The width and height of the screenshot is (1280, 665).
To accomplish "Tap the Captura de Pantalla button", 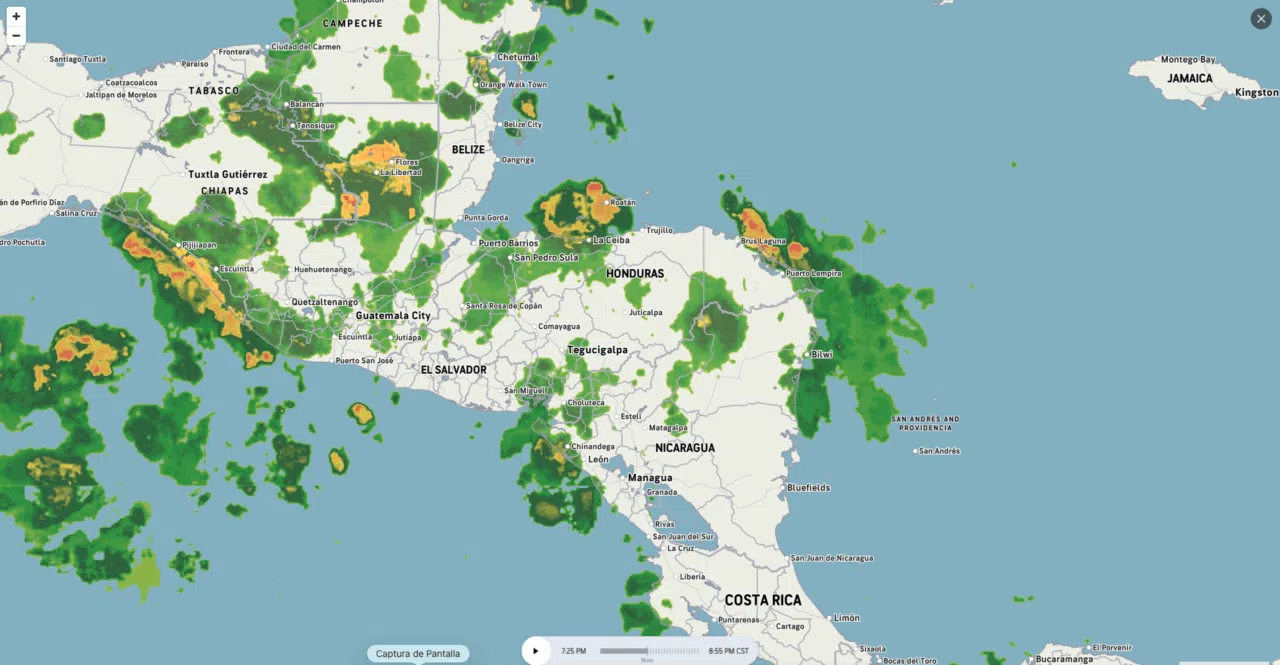I will point(418,654).
